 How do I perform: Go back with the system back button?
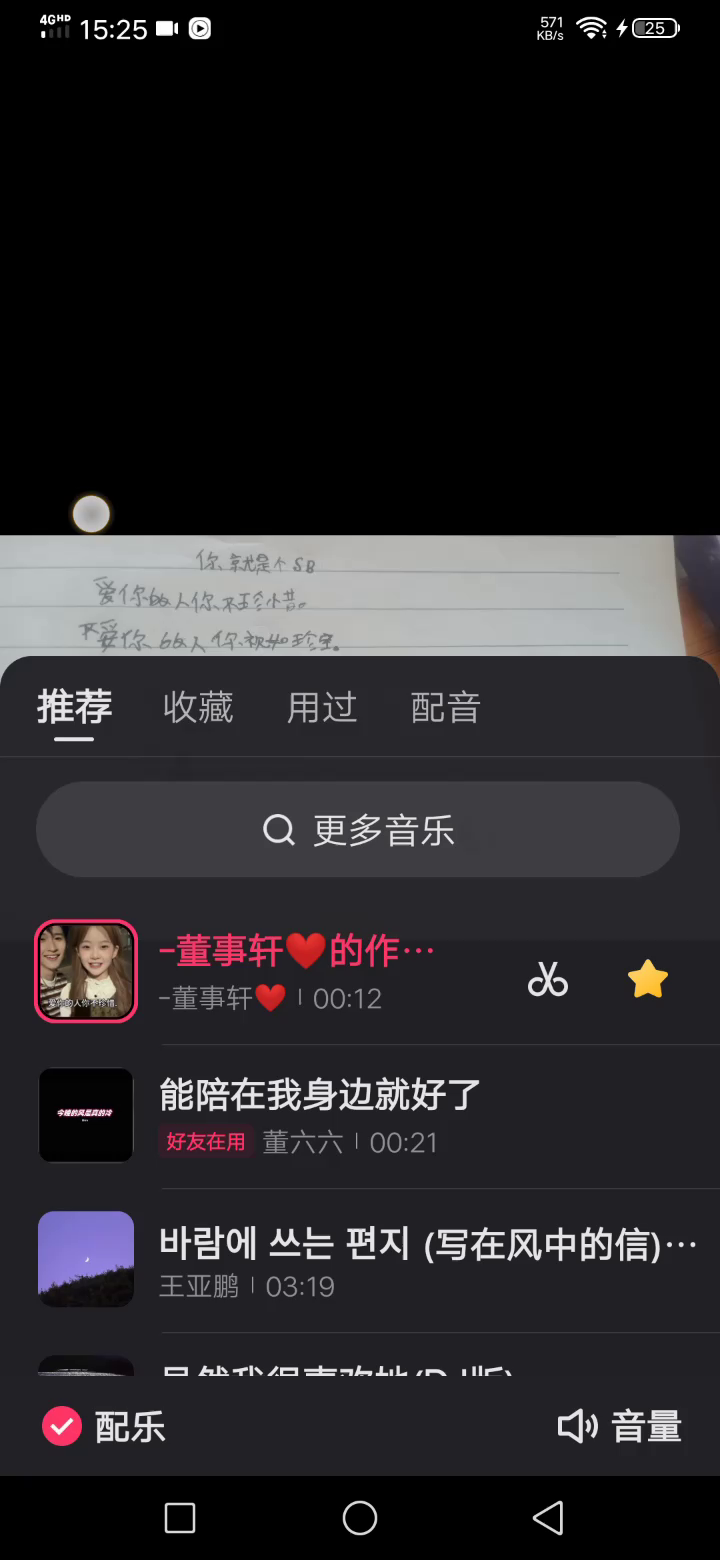click(x=548, y=1518)
